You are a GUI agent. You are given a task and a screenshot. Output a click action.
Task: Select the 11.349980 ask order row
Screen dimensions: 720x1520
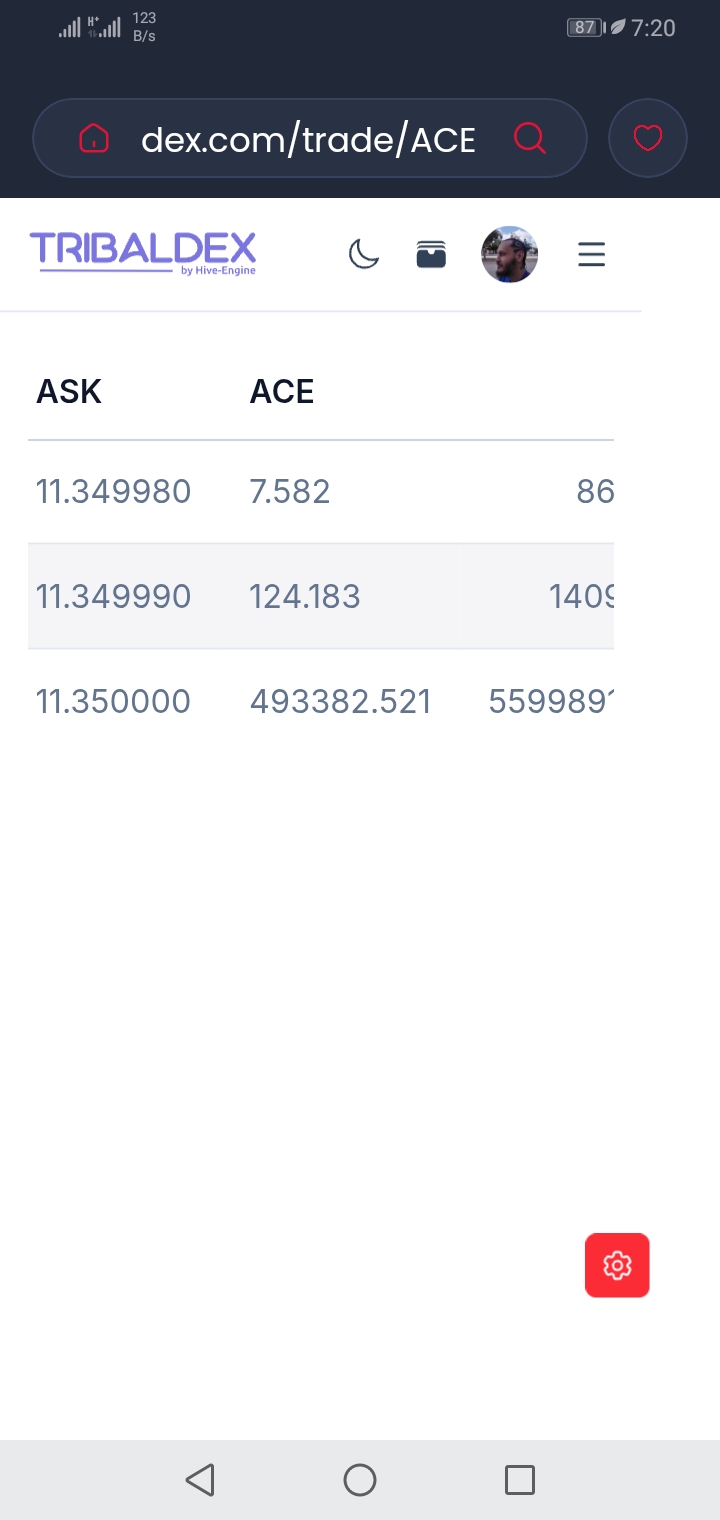tap(320, 492)
